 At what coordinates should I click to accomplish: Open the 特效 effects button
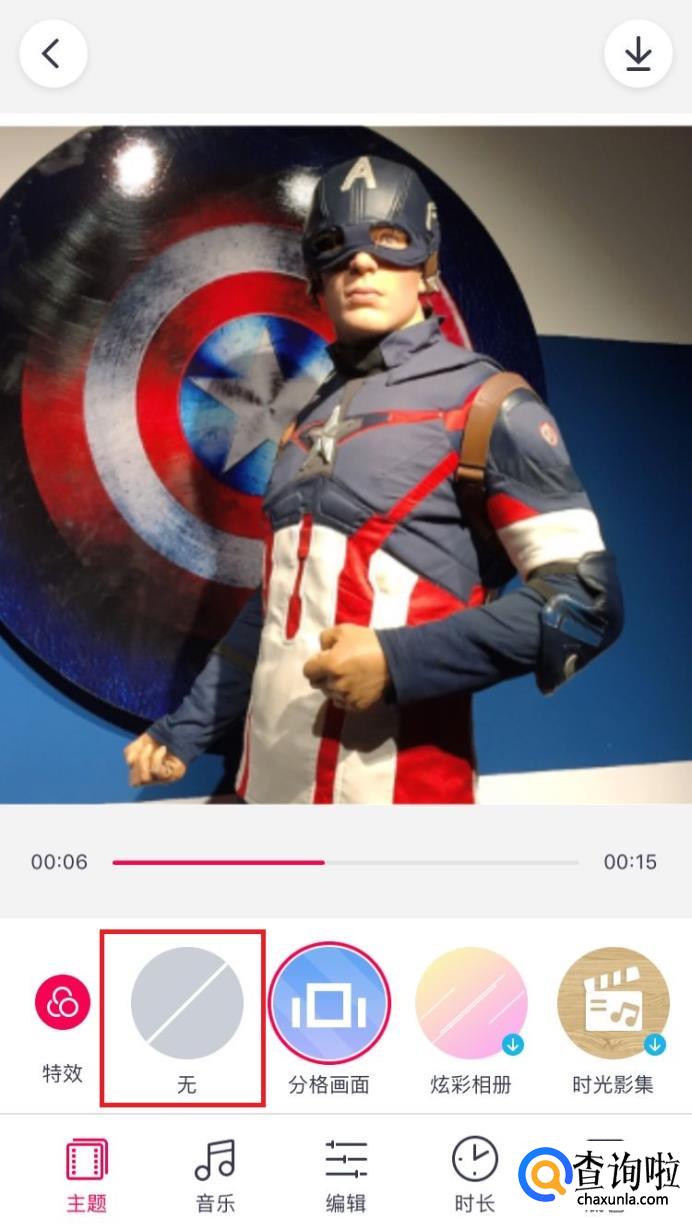pyautogui.click(x=63, y=1003)
